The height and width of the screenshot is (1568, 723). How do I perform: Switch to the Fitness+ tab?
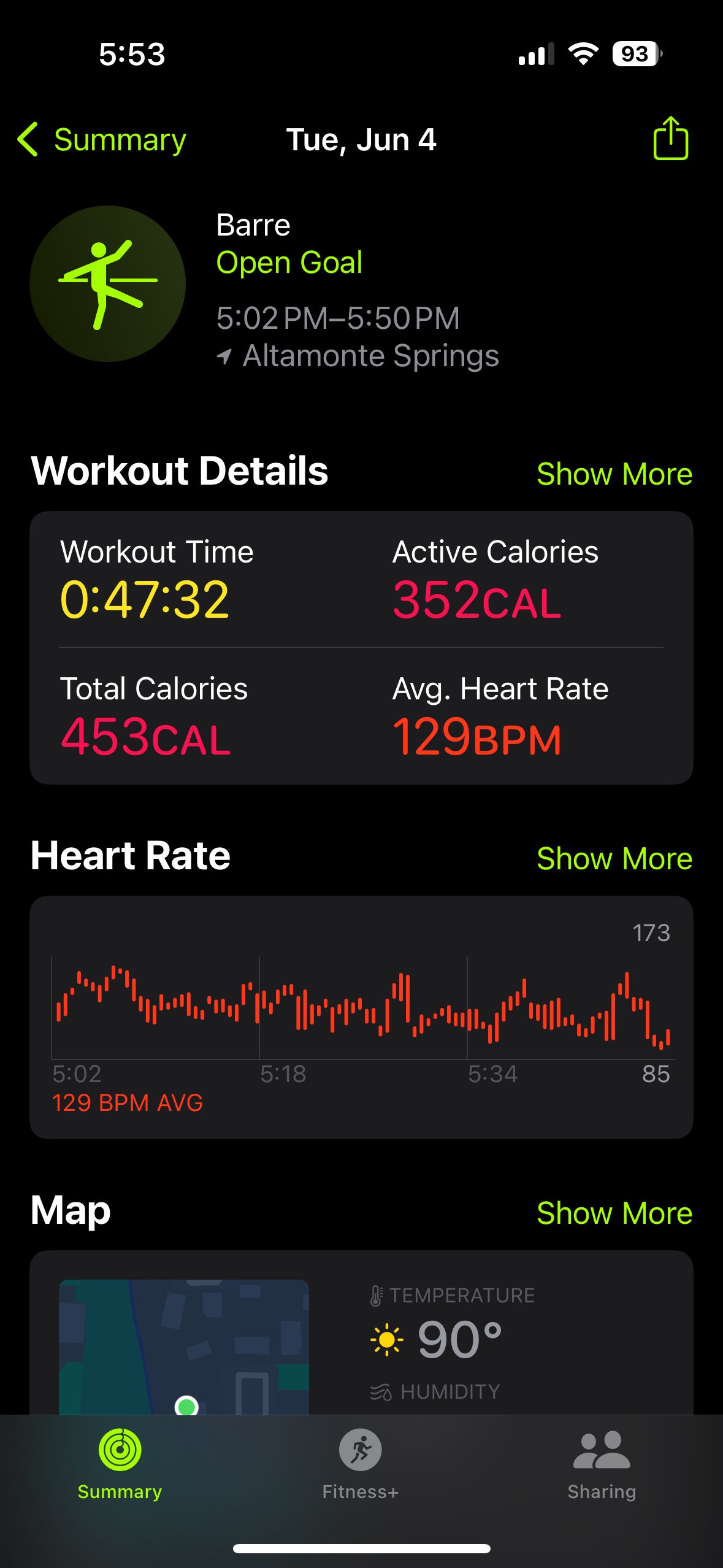pos(361,1463)
